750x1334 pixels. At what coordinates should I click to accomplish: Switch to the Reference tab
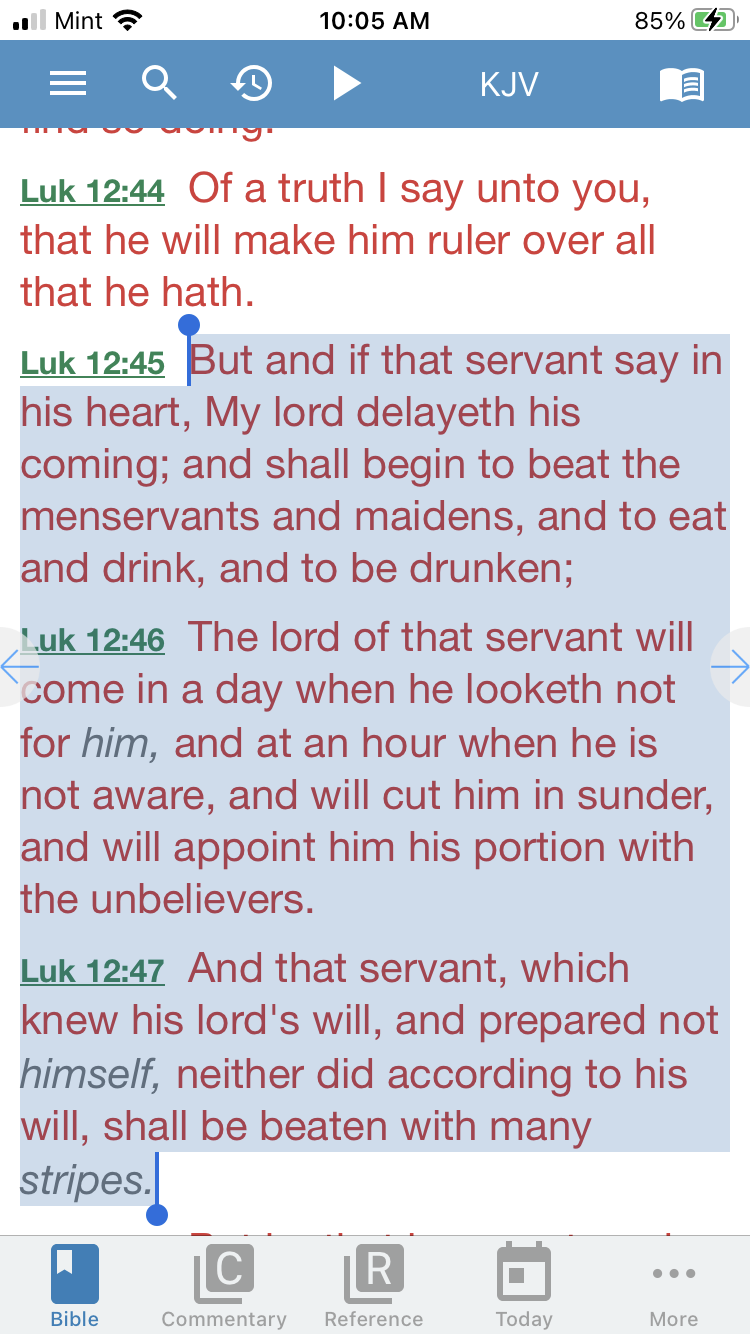tap(374, 1285)
